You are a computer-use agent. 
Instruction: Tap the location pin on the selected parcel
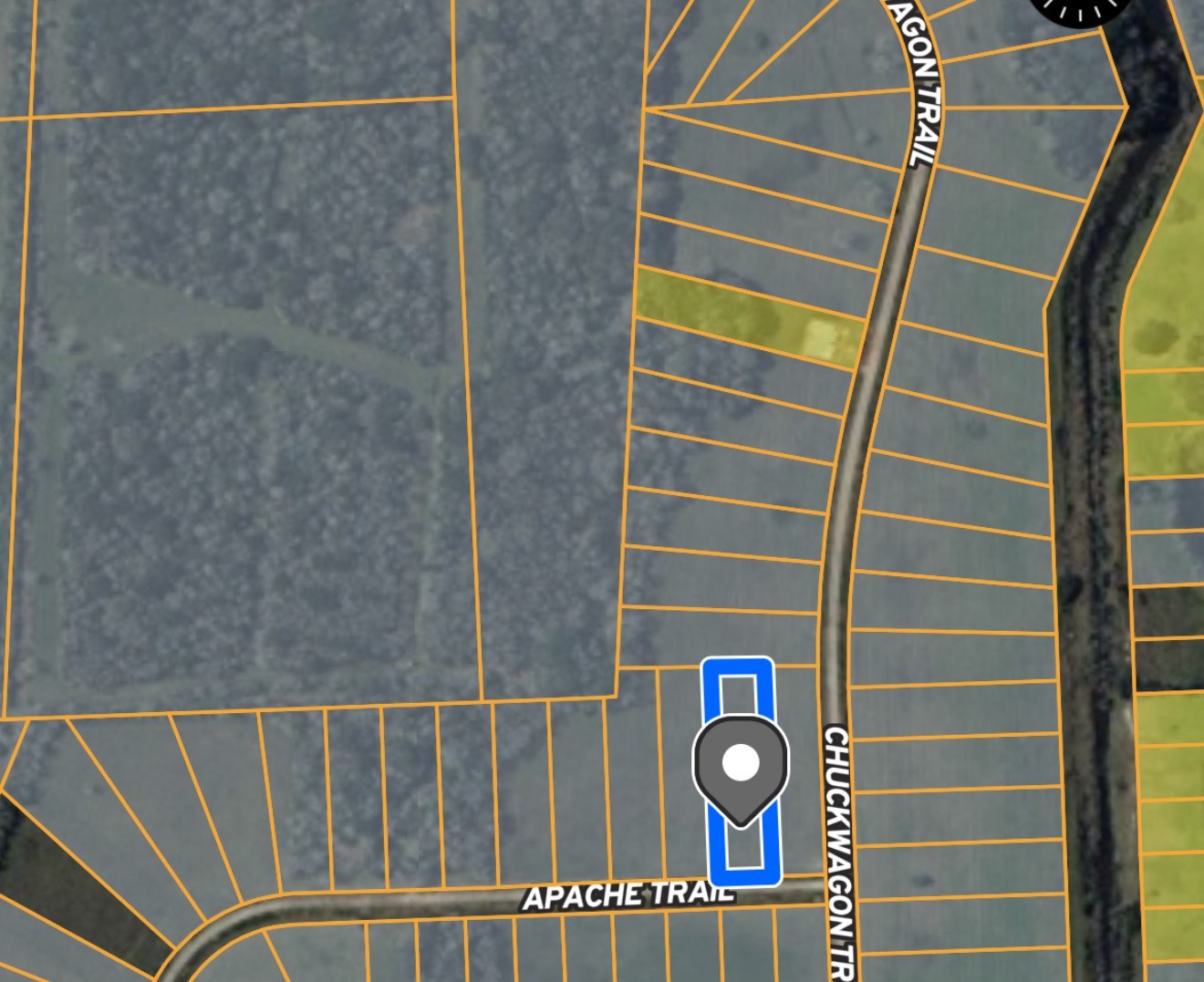click(741, 766)
